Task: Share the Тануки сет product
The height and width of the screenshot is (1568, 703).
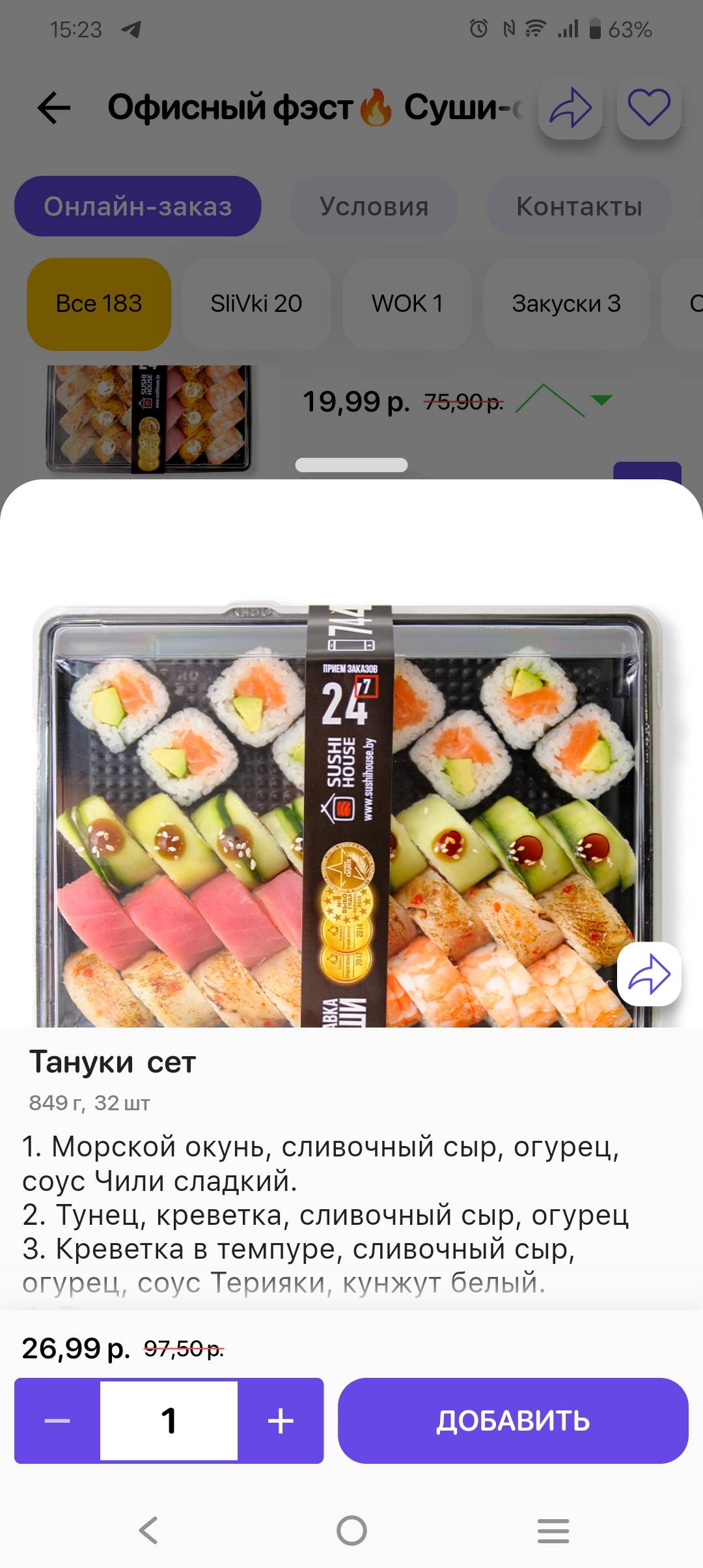Action: (x=649, y=974)
